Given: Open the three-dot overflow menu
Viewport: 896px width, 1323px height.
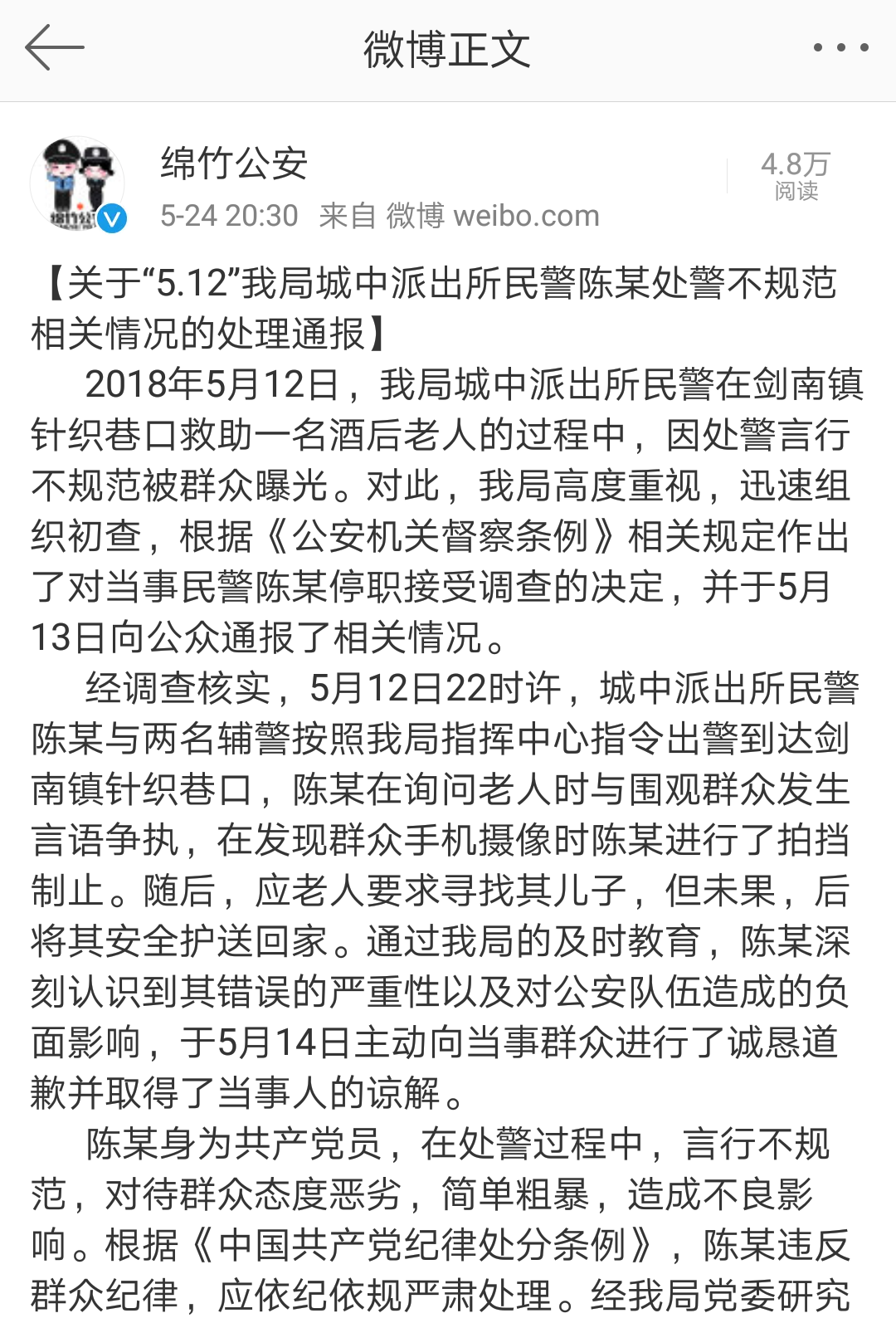Looking at the screenshot, I should coord(840,48).
